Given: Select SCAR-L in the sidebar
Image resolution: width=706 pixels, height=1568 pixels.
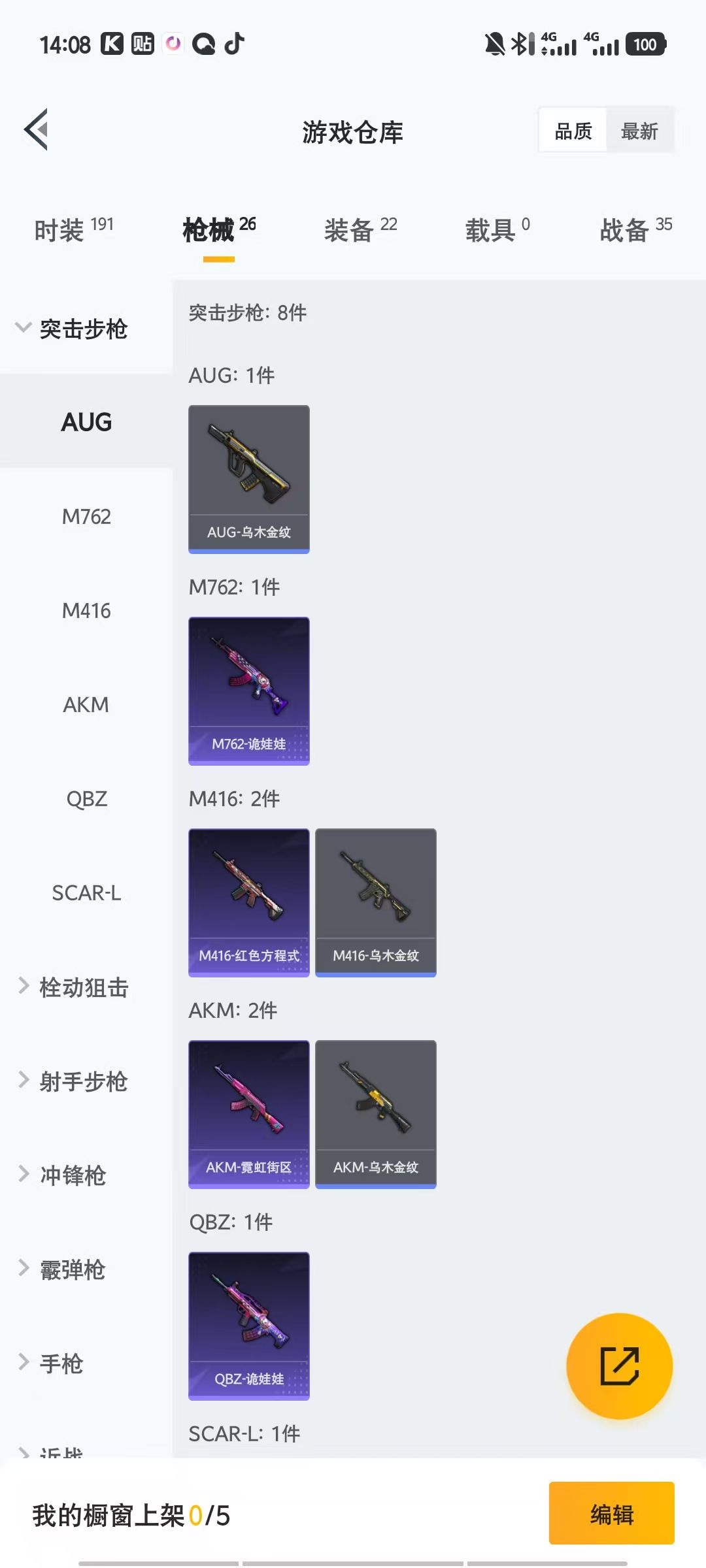Looking at the screenshot, I should pos(86,893).
